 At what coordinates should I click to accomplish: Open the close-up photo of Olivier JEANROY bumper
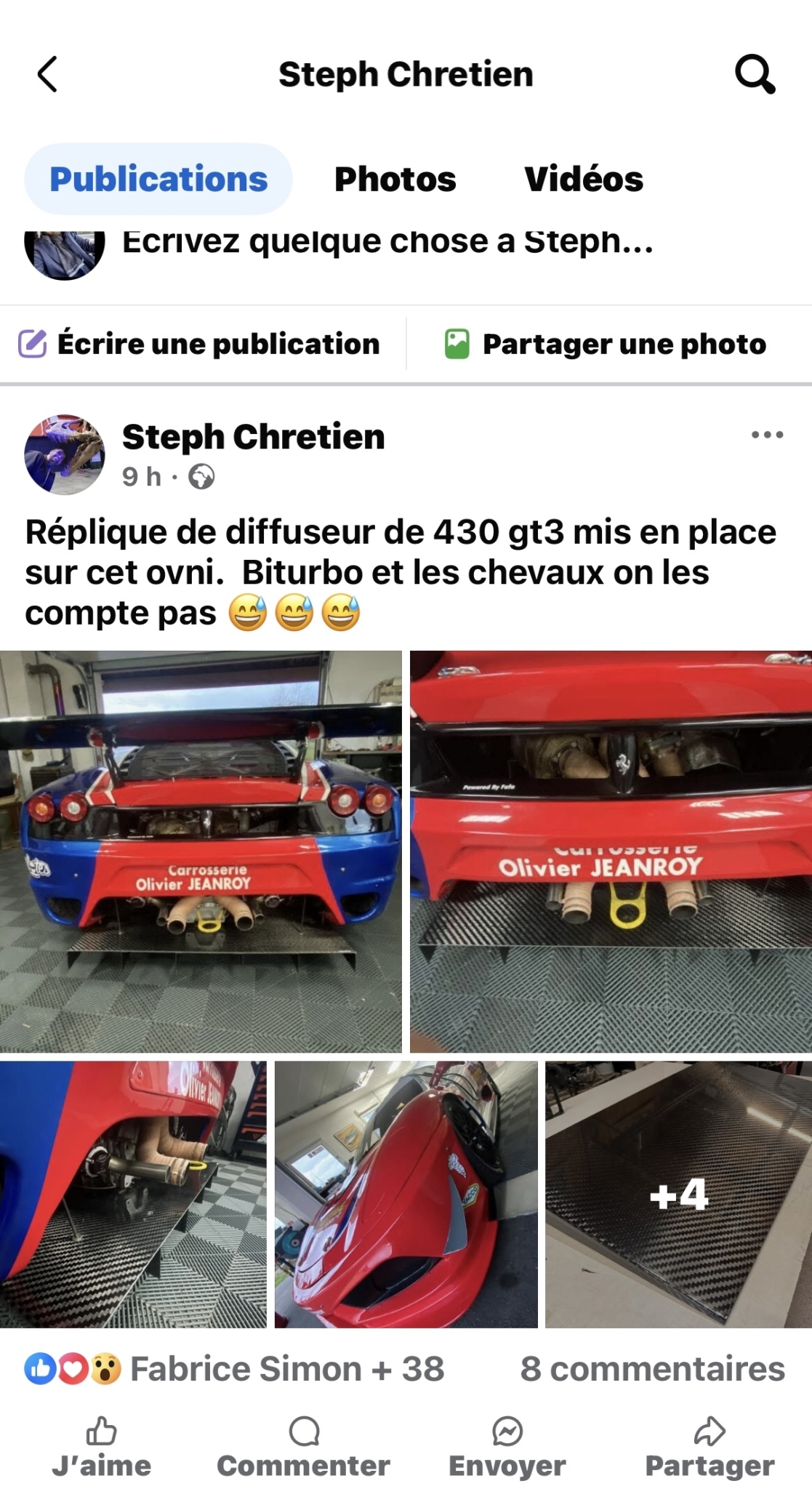[611, 851]
